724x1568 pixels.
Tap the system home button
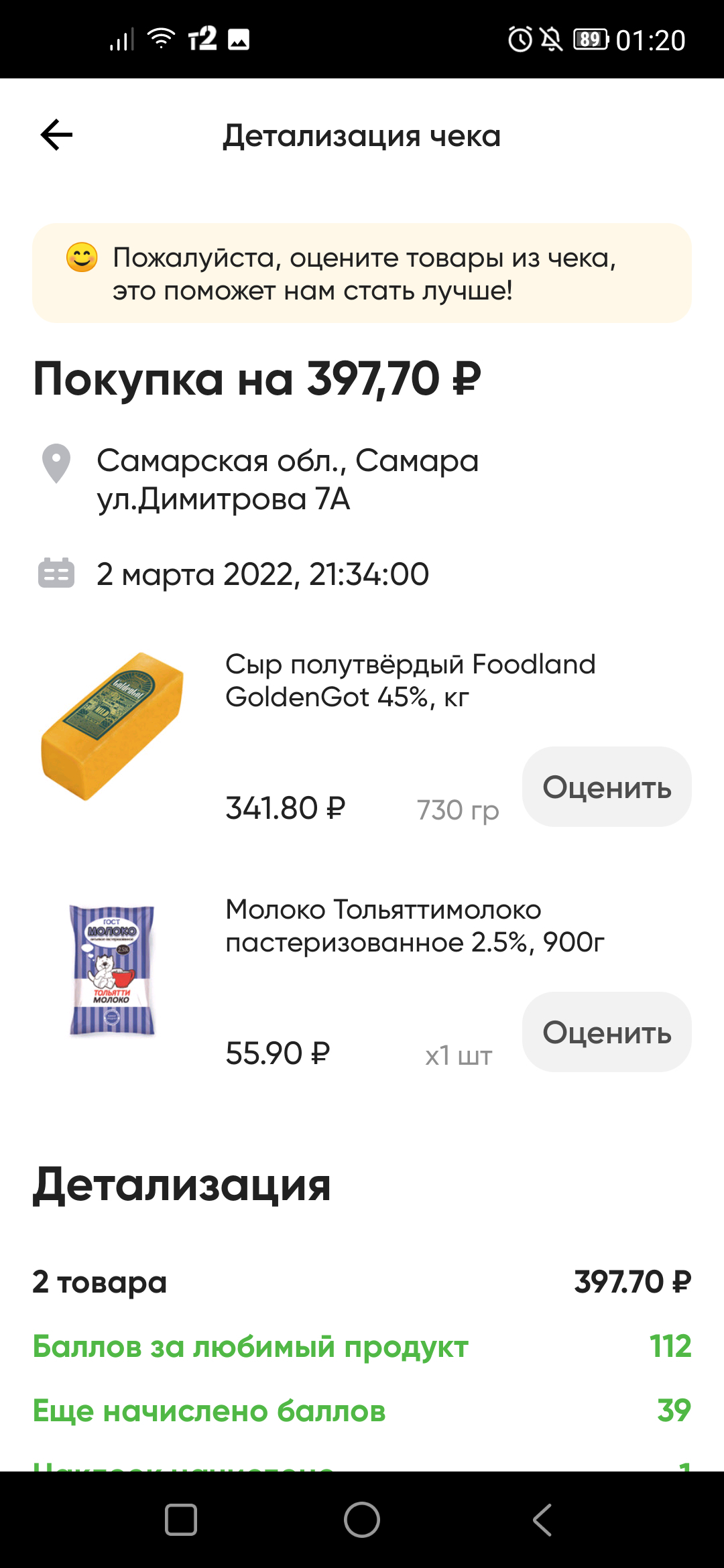[362, 1520]
